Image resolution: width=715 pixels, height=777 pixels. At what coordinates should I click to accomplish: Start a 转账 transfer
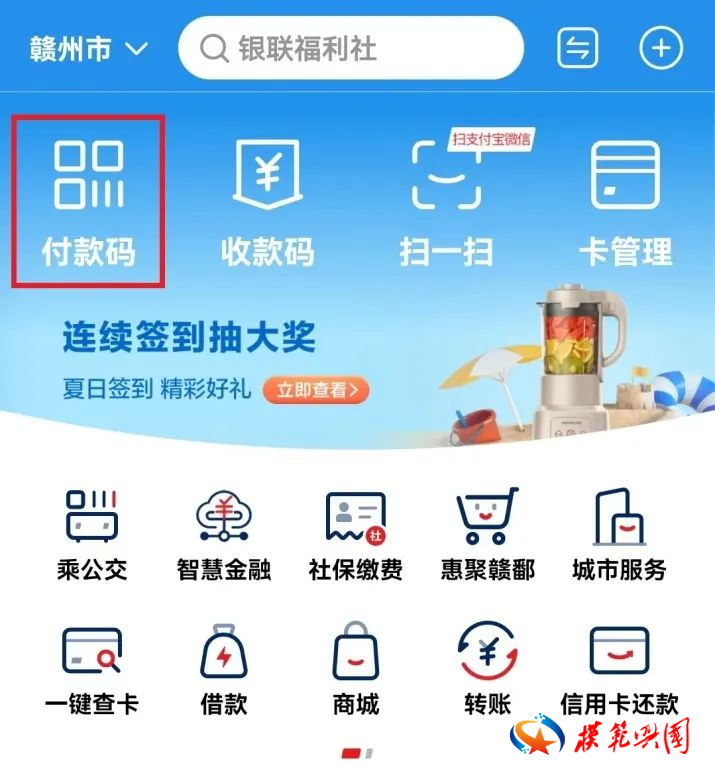pyautogui.click(x=488, y=668)
